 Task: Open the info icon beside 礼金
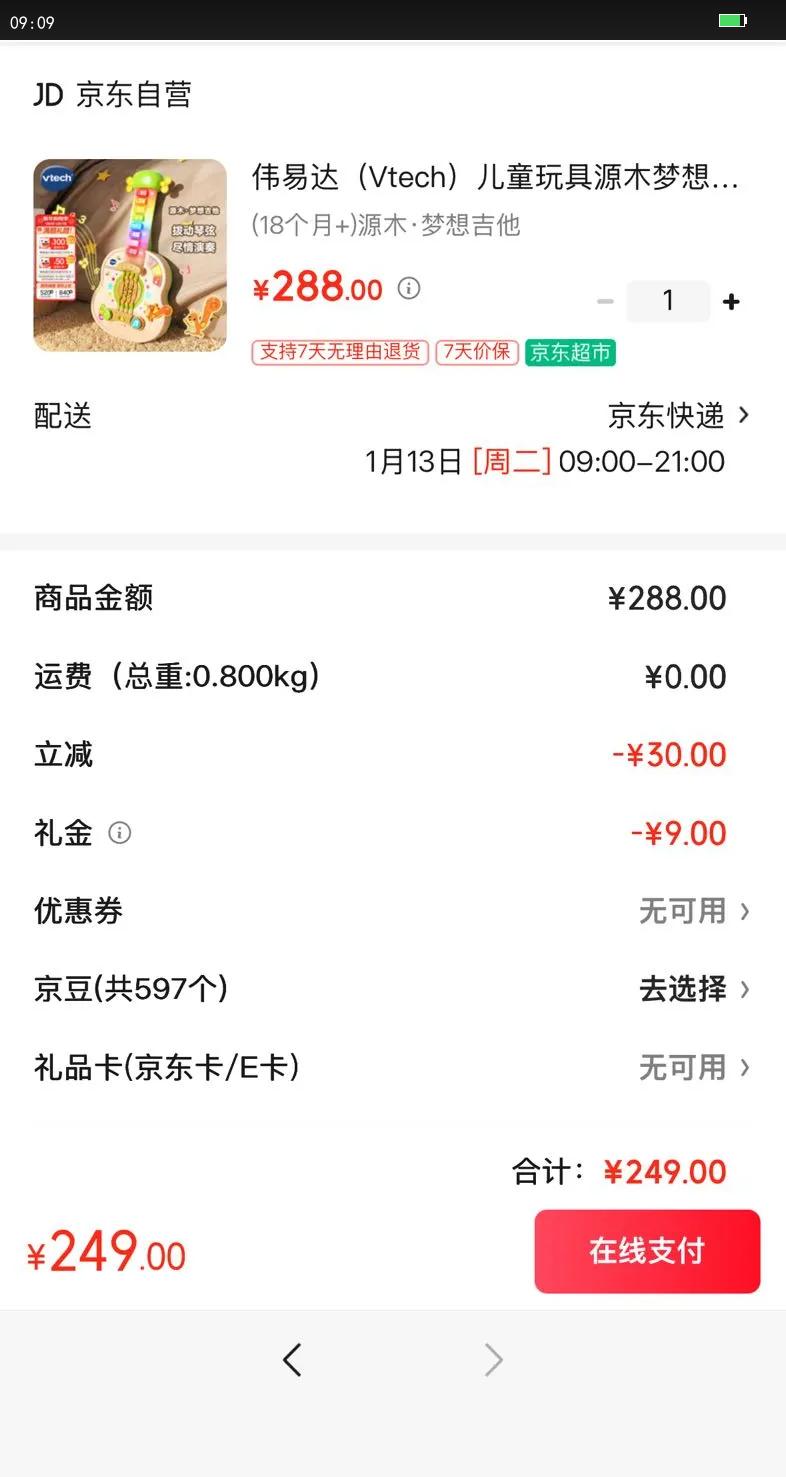point(120,833)
